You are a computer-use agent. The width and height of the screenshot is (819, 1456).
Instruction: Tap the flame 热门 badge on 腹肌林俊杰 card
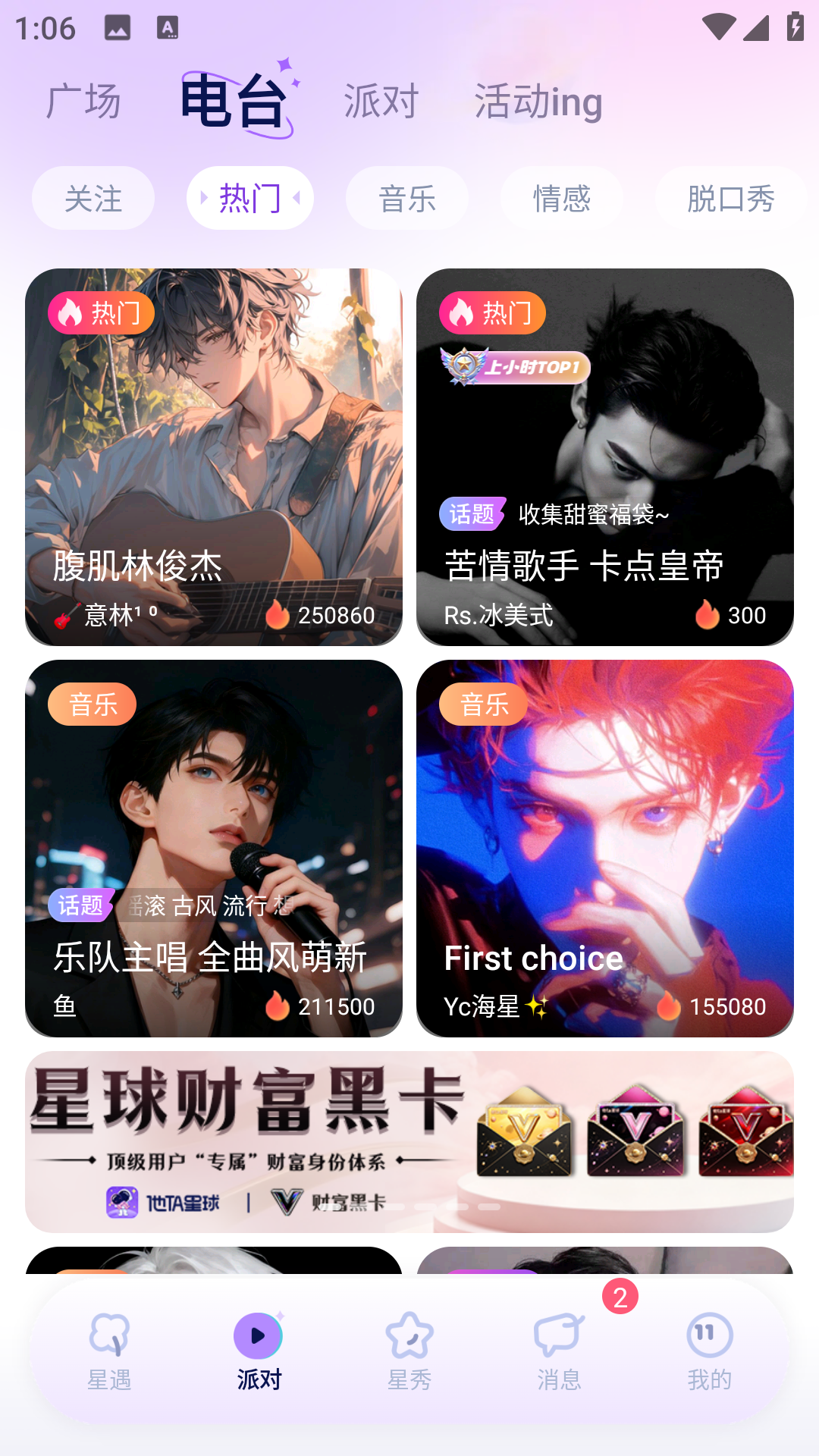coord(100,312)
